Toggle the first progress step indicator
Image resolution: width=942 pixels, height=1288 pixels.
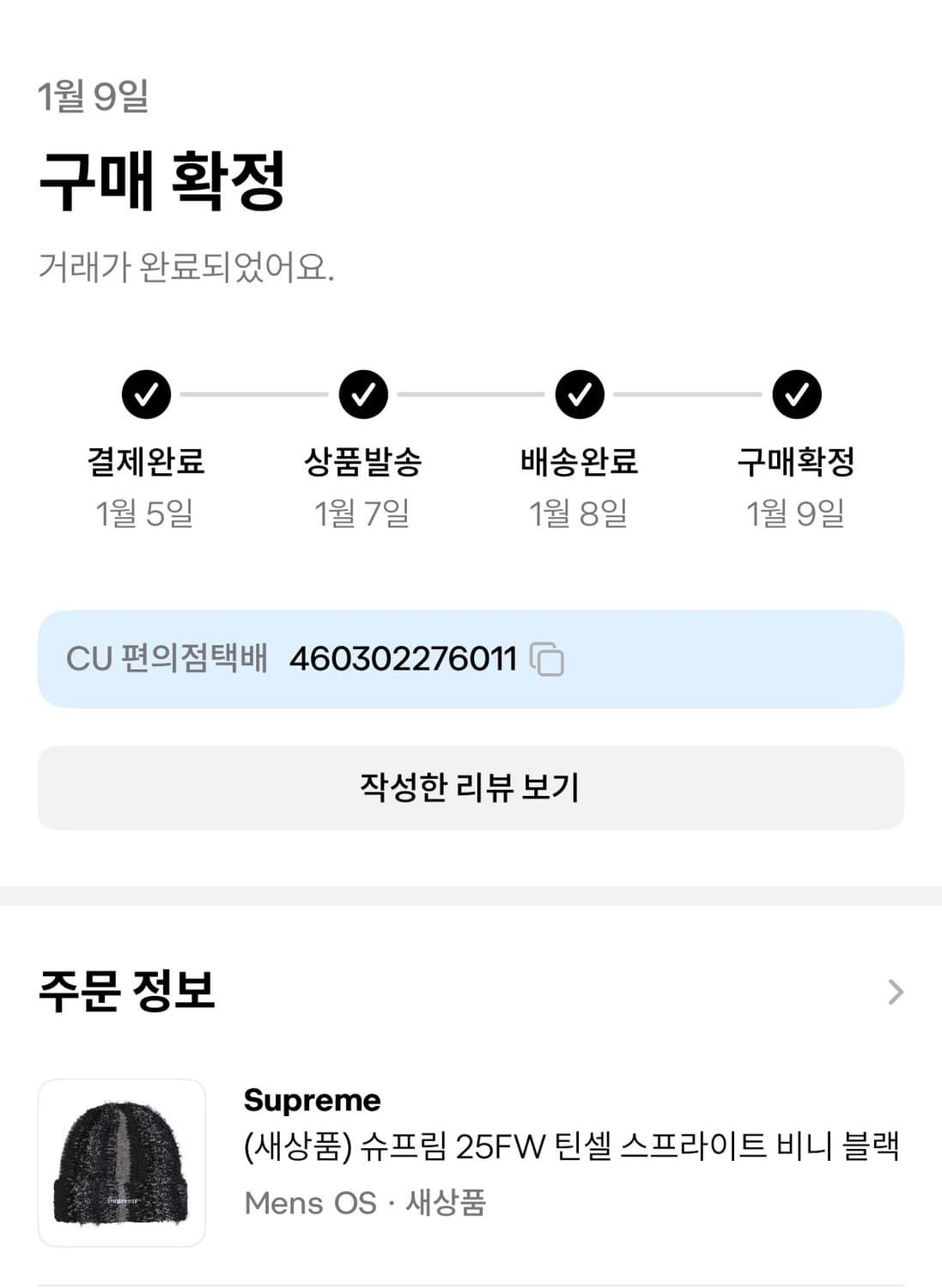click(x=147, y=396)
